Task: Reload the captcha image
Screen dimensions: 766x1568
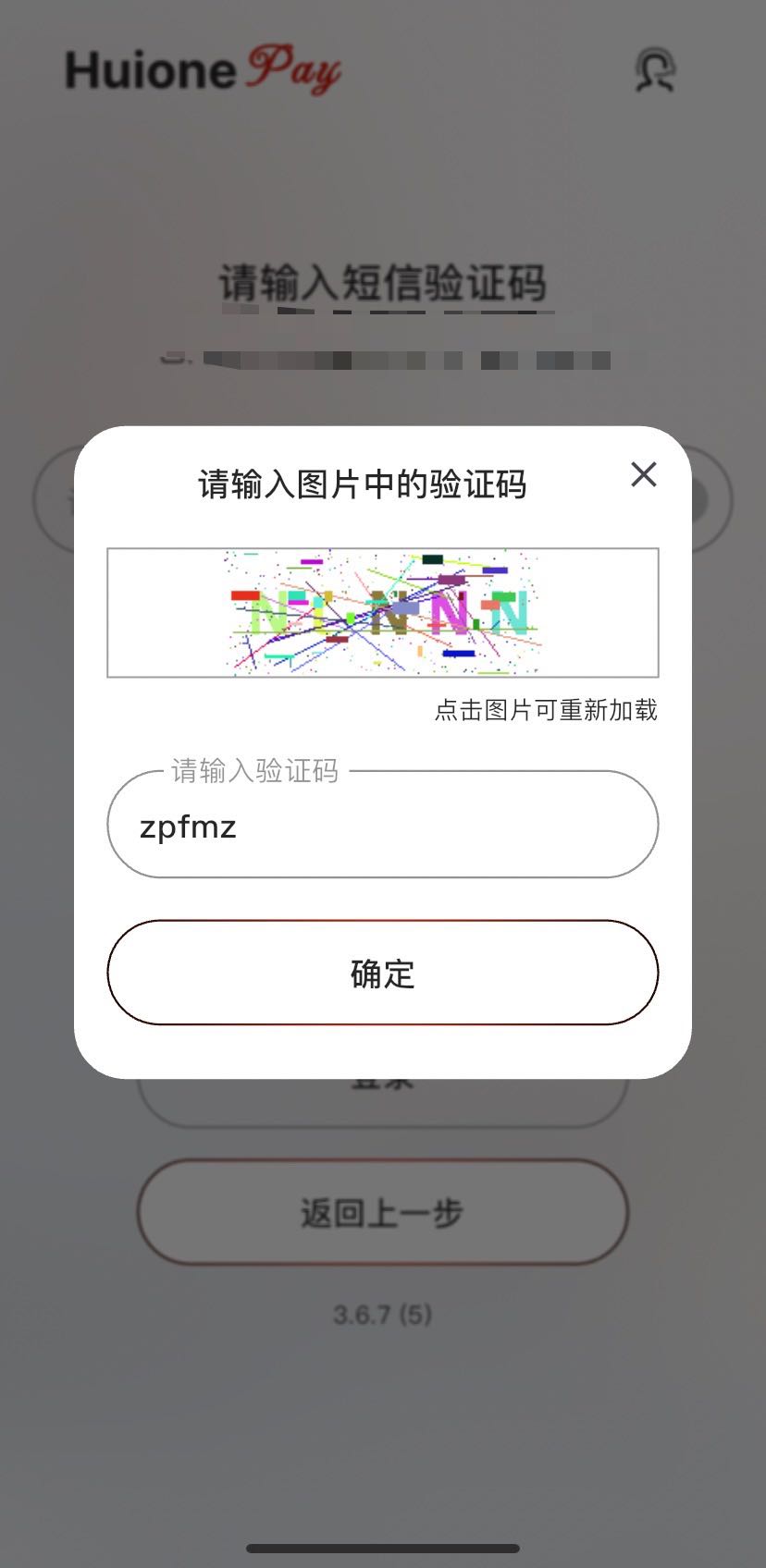Action: [382, 612]
